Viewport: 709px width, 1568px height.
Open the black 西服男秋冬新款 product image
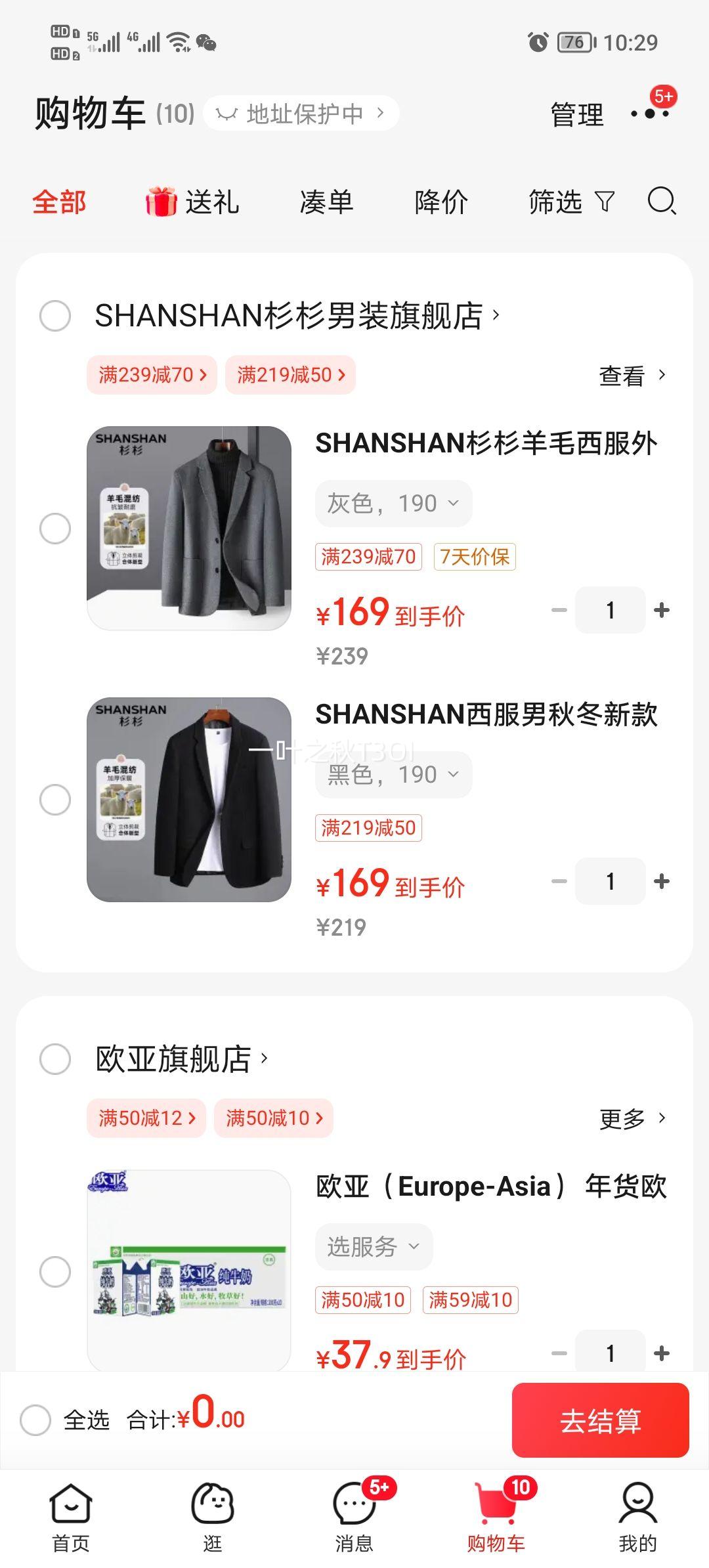pos(189,799)
